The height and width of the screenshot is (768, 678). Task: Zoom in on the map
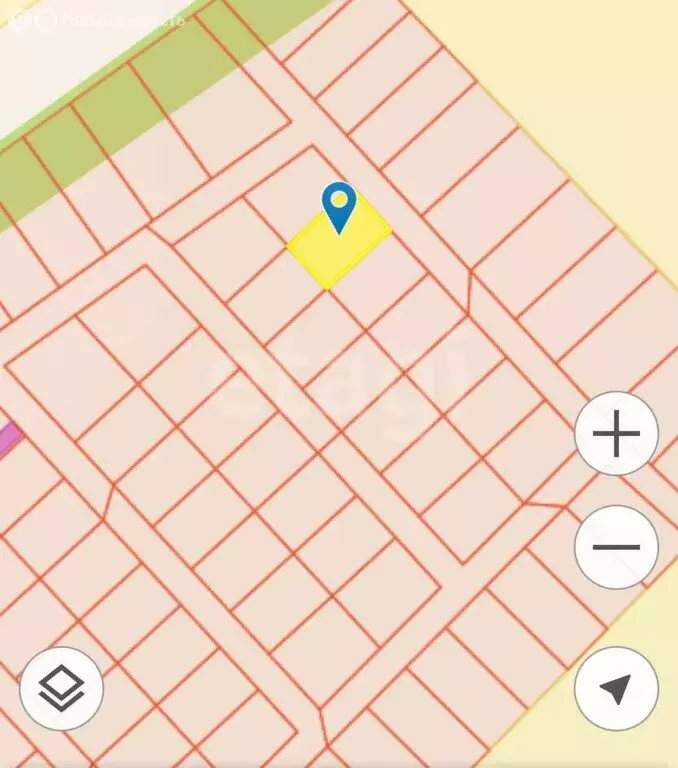pyautogui.click(x=616, y=434)
